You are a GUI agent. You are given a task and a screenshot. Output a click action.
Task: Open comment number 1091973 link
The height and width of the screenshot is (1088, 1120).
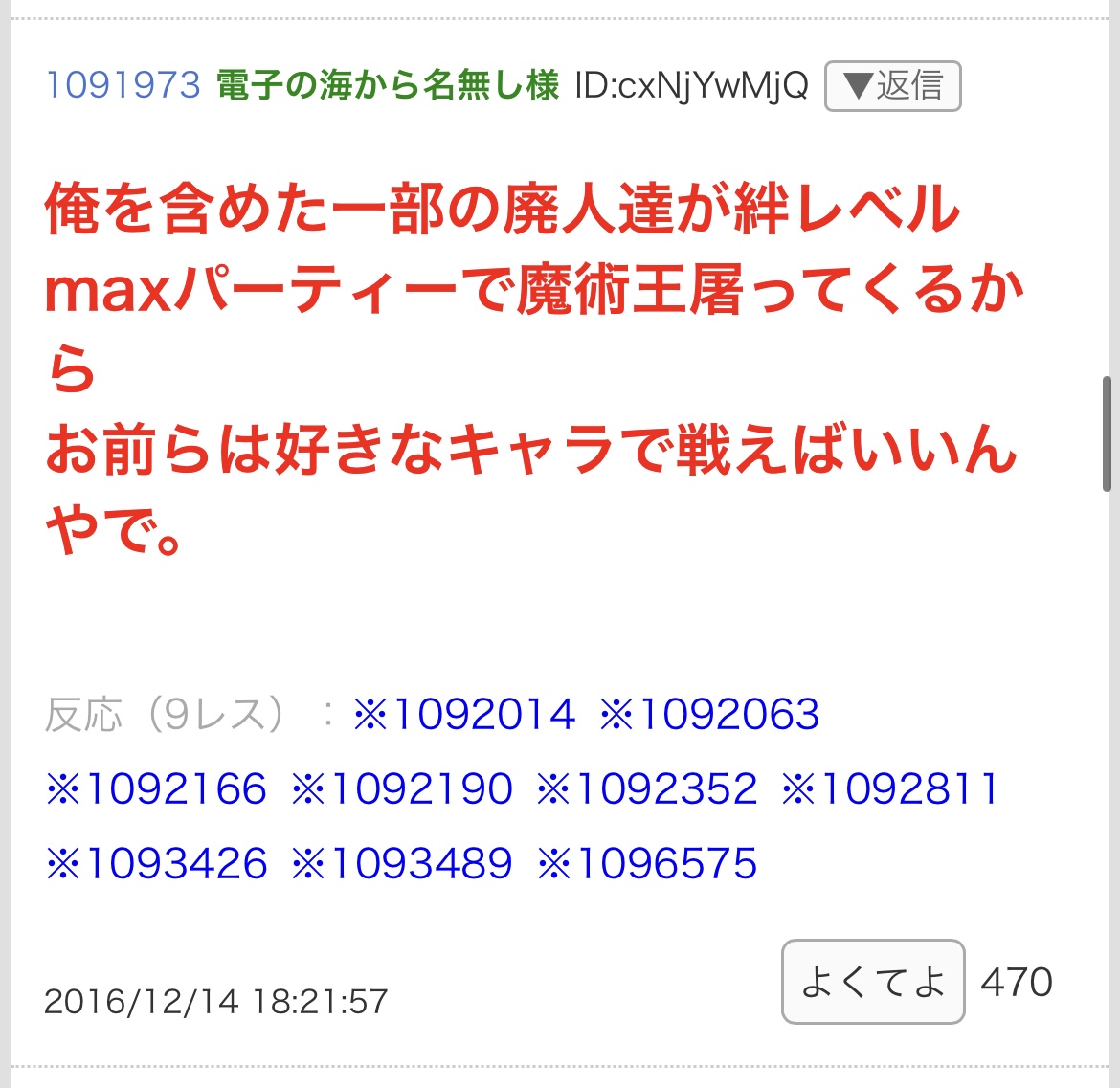123,86
